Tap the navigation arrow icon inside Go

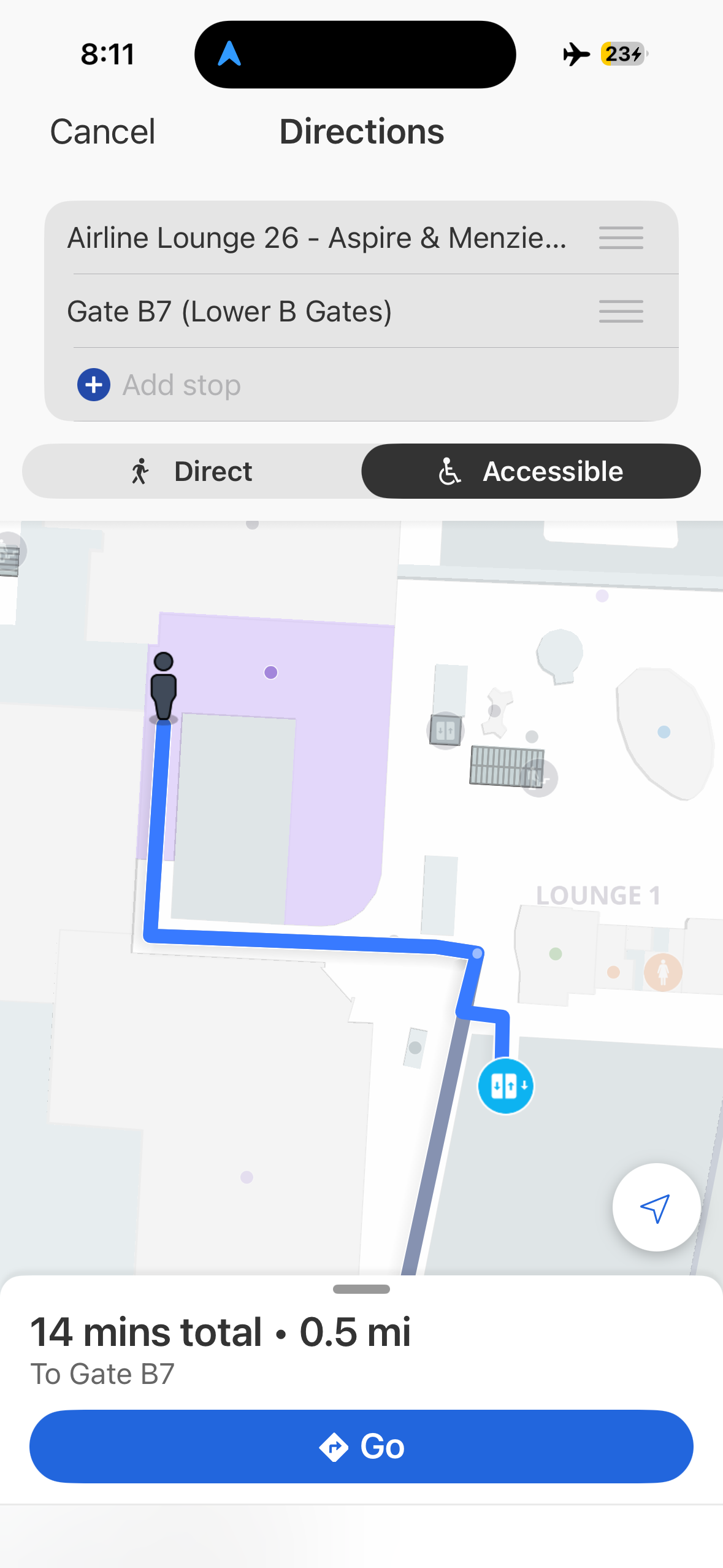pos(335,1446)
